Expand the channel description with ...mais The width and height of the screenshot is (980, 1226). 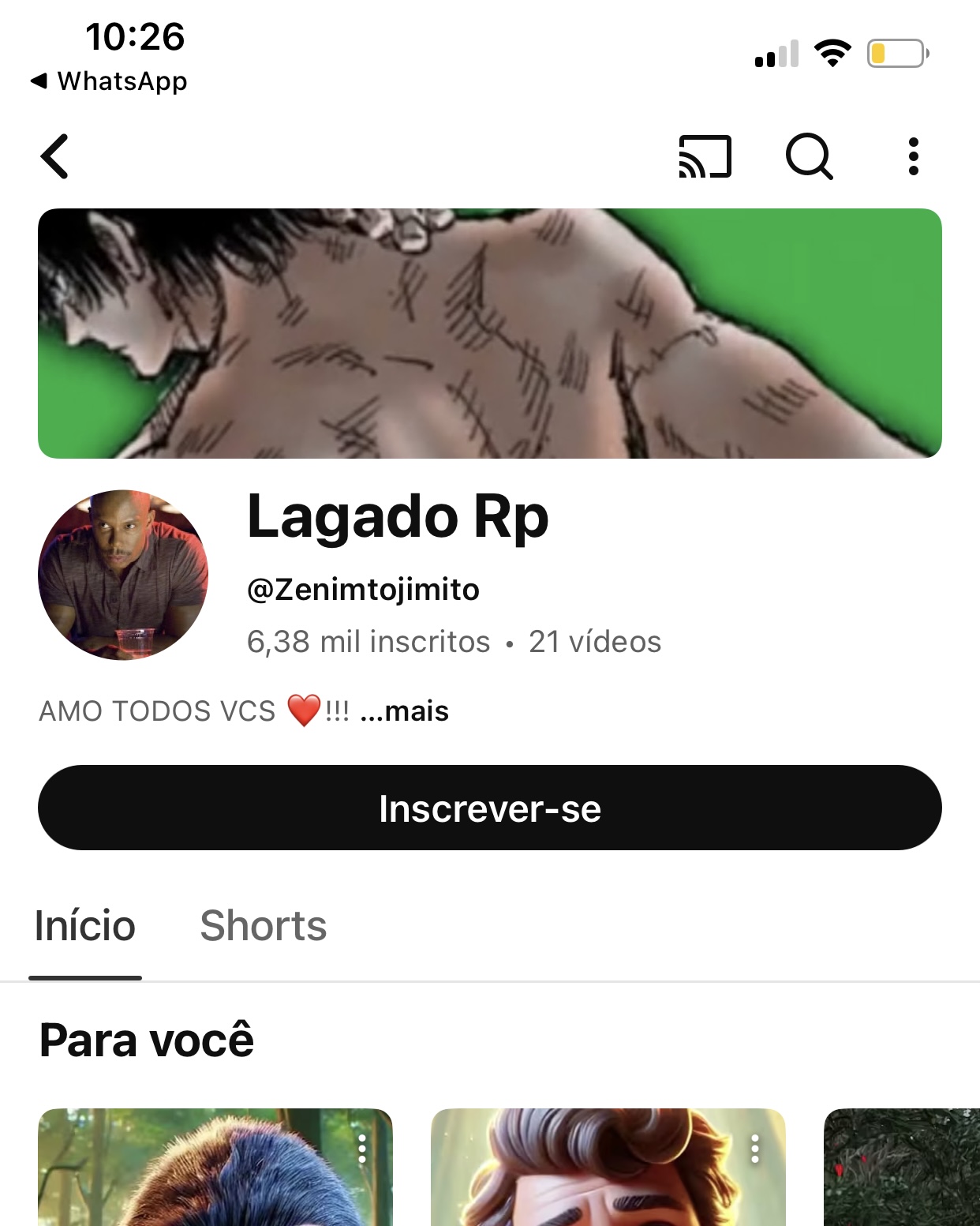(404, 711)
